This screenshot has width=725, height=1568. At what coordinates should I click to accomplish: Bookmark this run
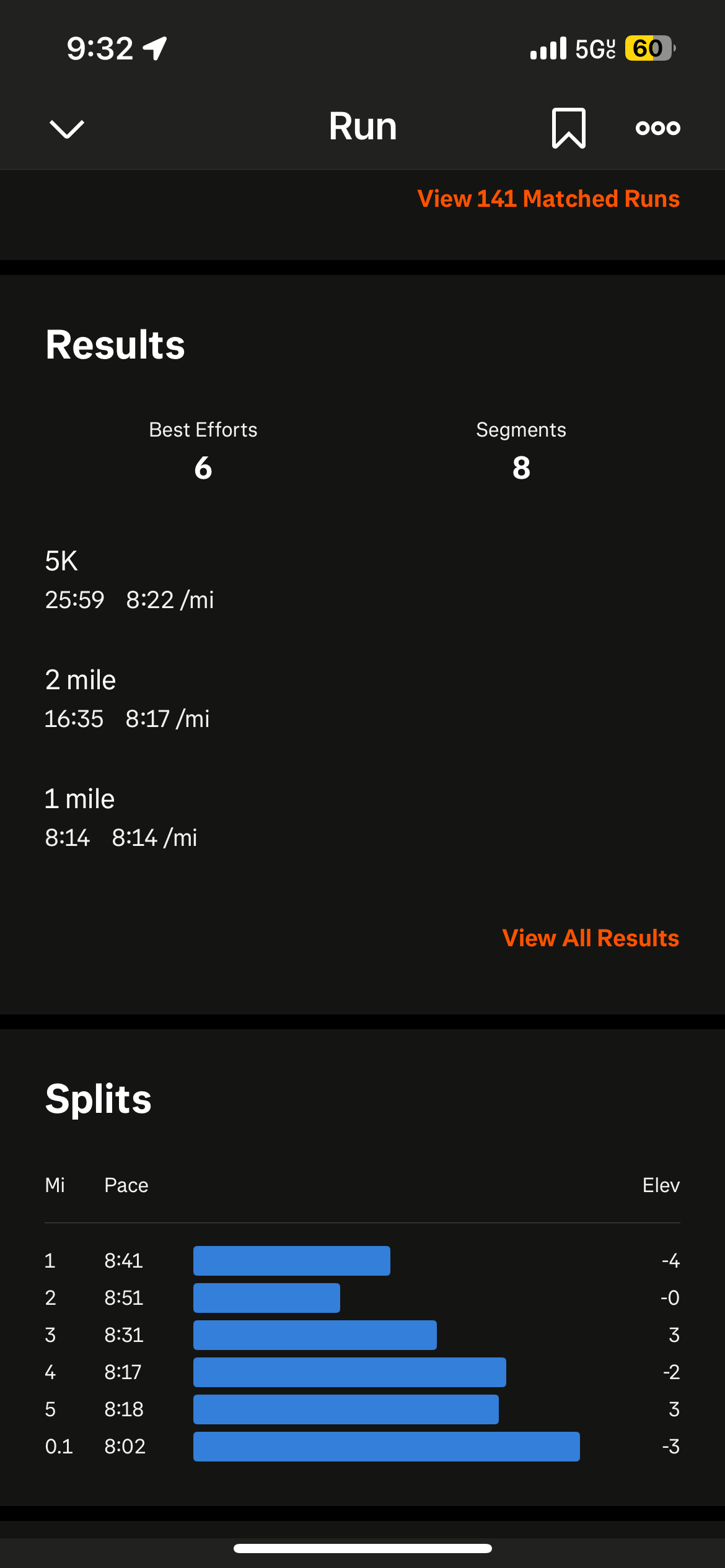568,128
